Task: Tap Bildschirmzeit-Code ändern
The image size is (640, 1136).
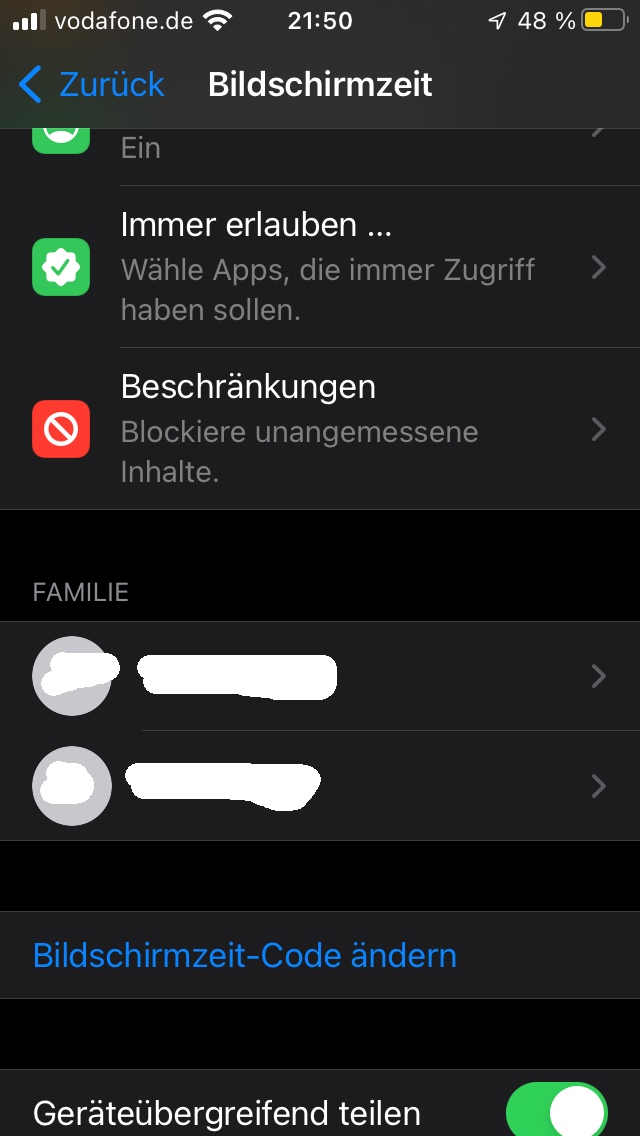Action: pos(245,955)
